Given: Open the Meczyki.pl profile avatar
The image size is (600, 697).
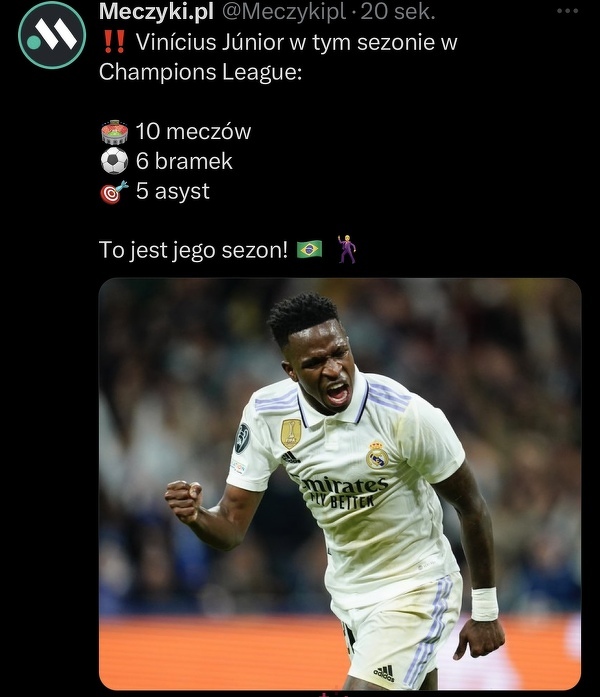Looking at the screenshot, I should (x=52, y=35).
